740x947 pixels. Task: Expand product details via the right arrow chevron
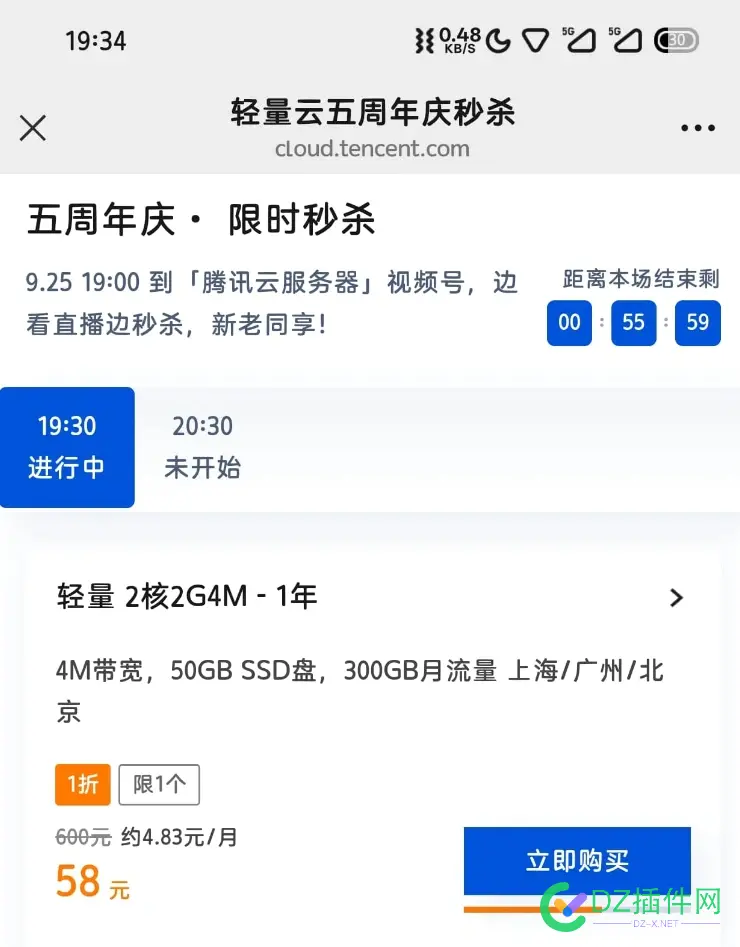pos(677,597)
